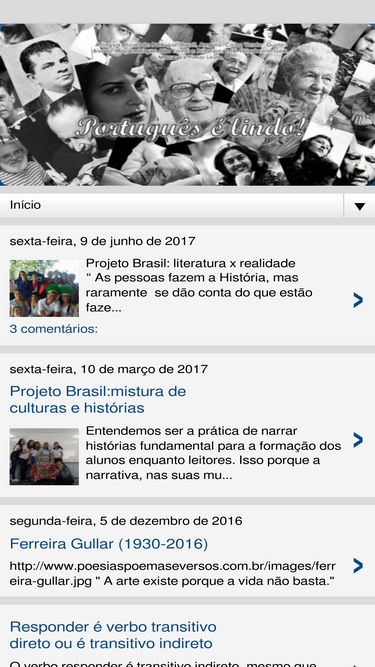
Task: Open the Ferreira Gullar (1930-2016) post
Action: pos(108,544)
